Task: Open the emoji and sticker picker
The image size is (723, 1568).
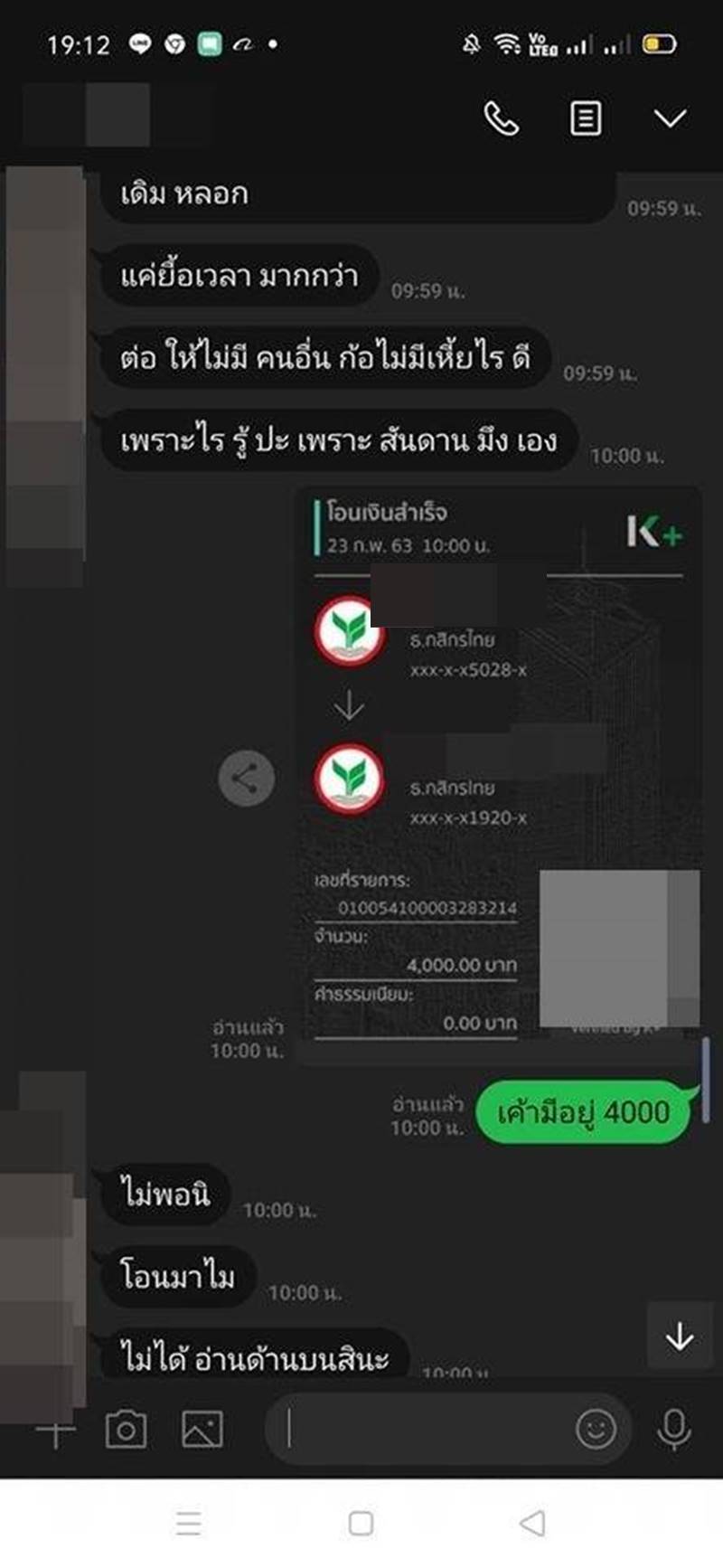Action: pyautogui.click(x=596, y=1430)
